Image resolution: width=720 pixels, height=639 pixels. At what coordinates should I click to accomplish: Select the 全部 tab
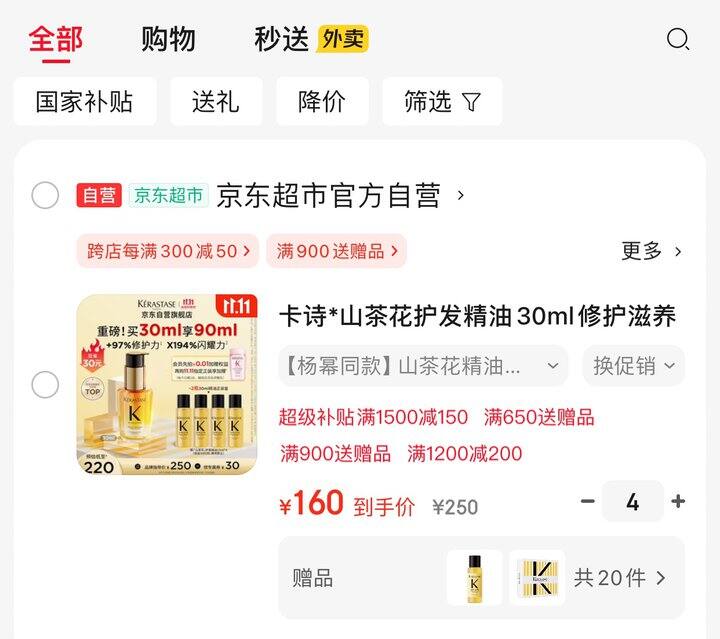tap(56, 40)
